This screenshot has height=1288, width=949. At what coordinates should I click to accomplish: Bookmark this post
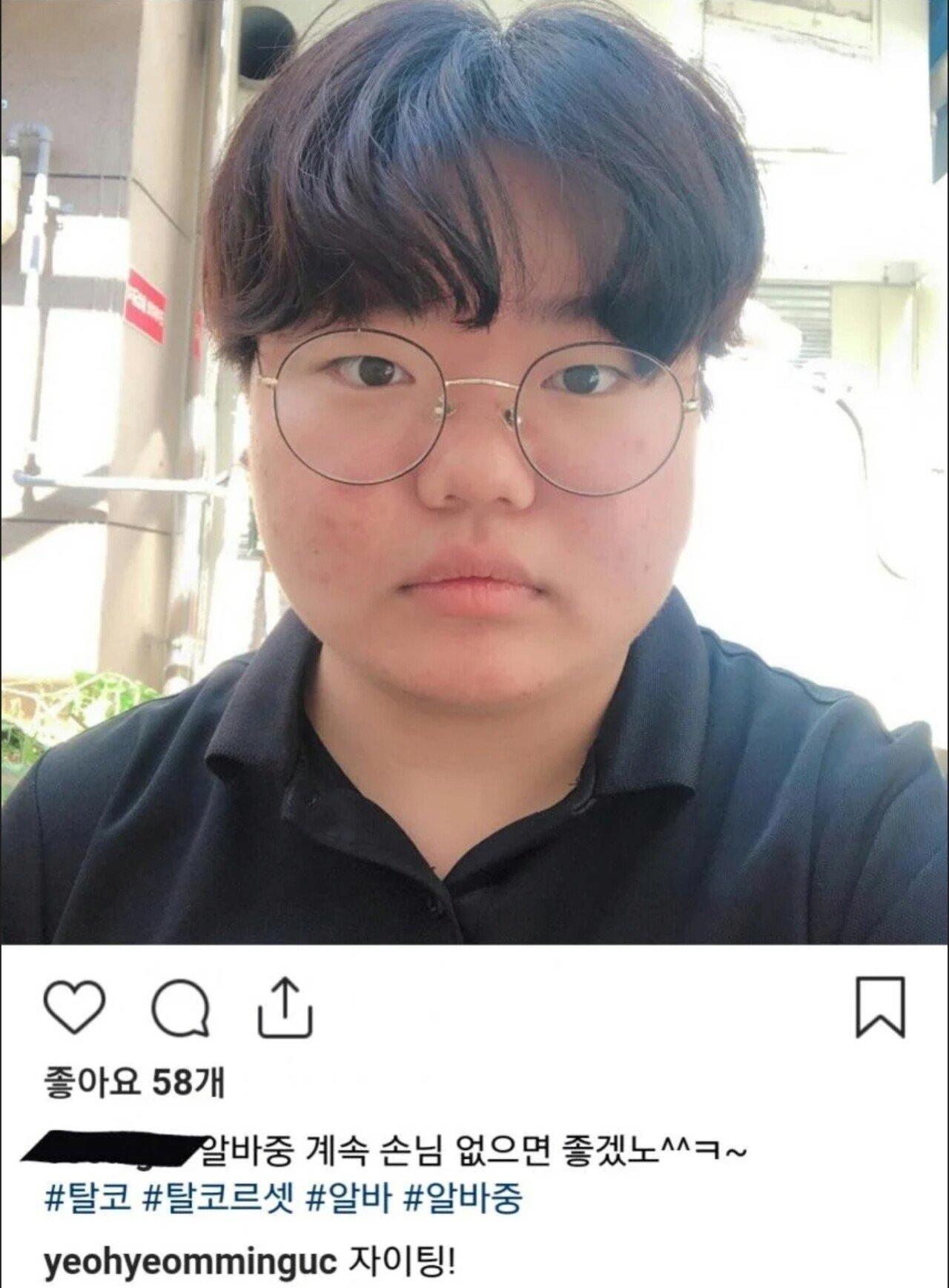881,1006
